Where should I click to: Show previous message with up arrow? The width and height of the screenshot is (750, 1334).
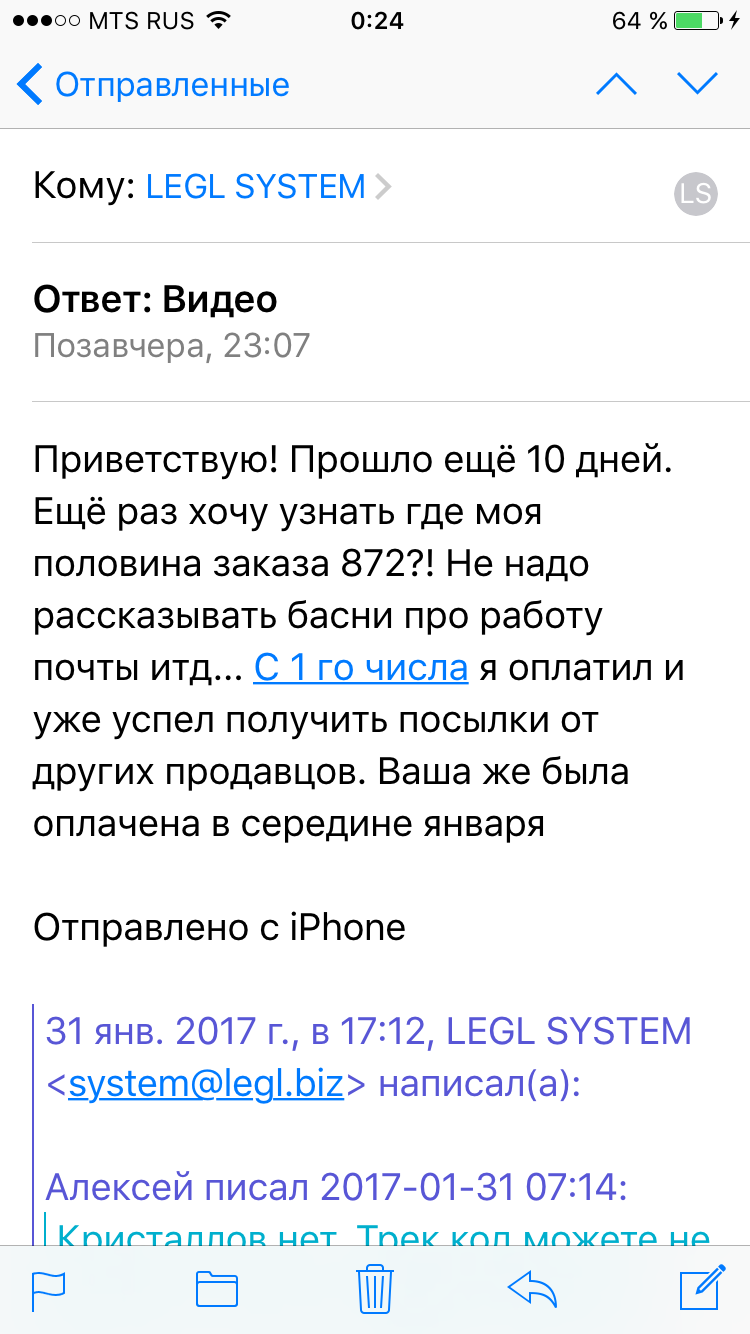(x=616, y=85)
